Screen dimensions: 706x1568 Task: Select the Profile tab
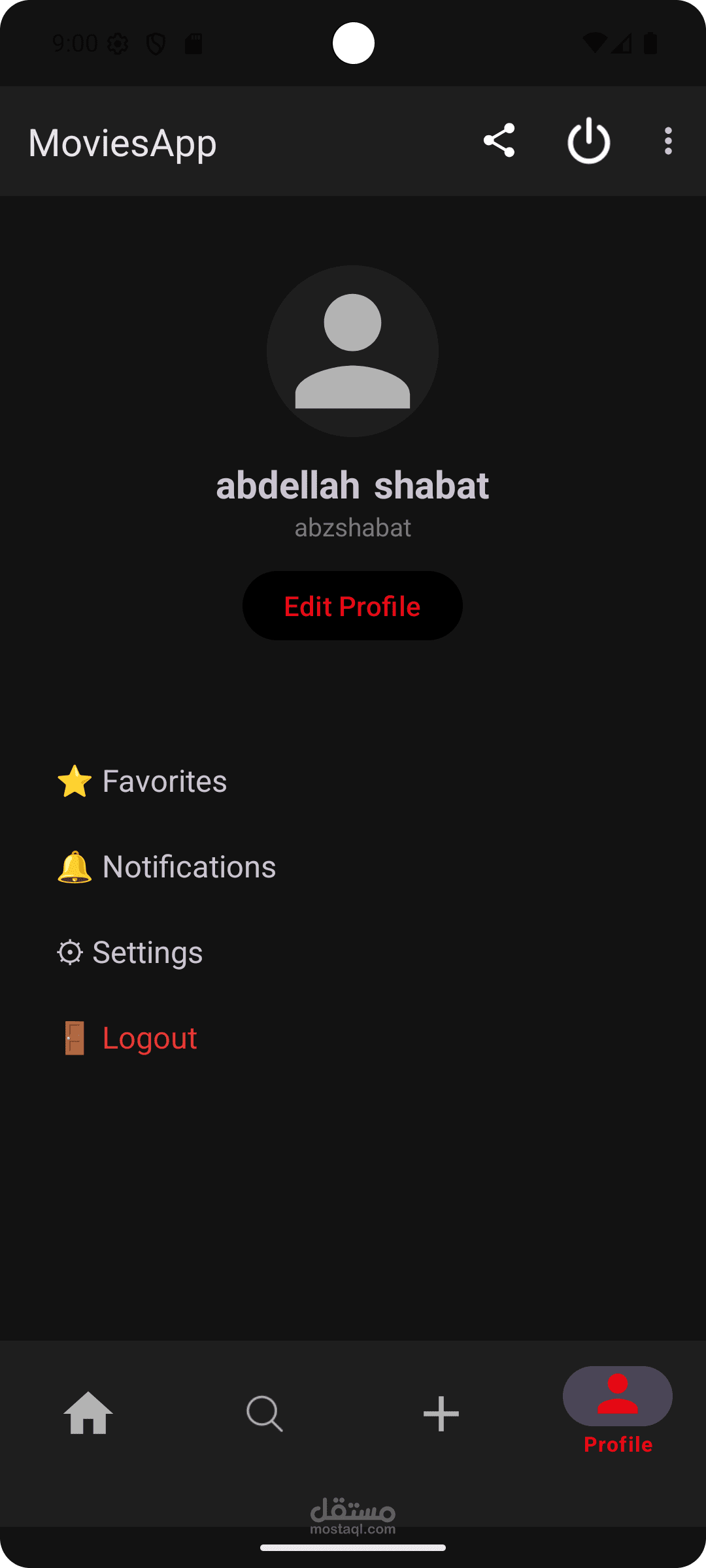point(618,1411)
